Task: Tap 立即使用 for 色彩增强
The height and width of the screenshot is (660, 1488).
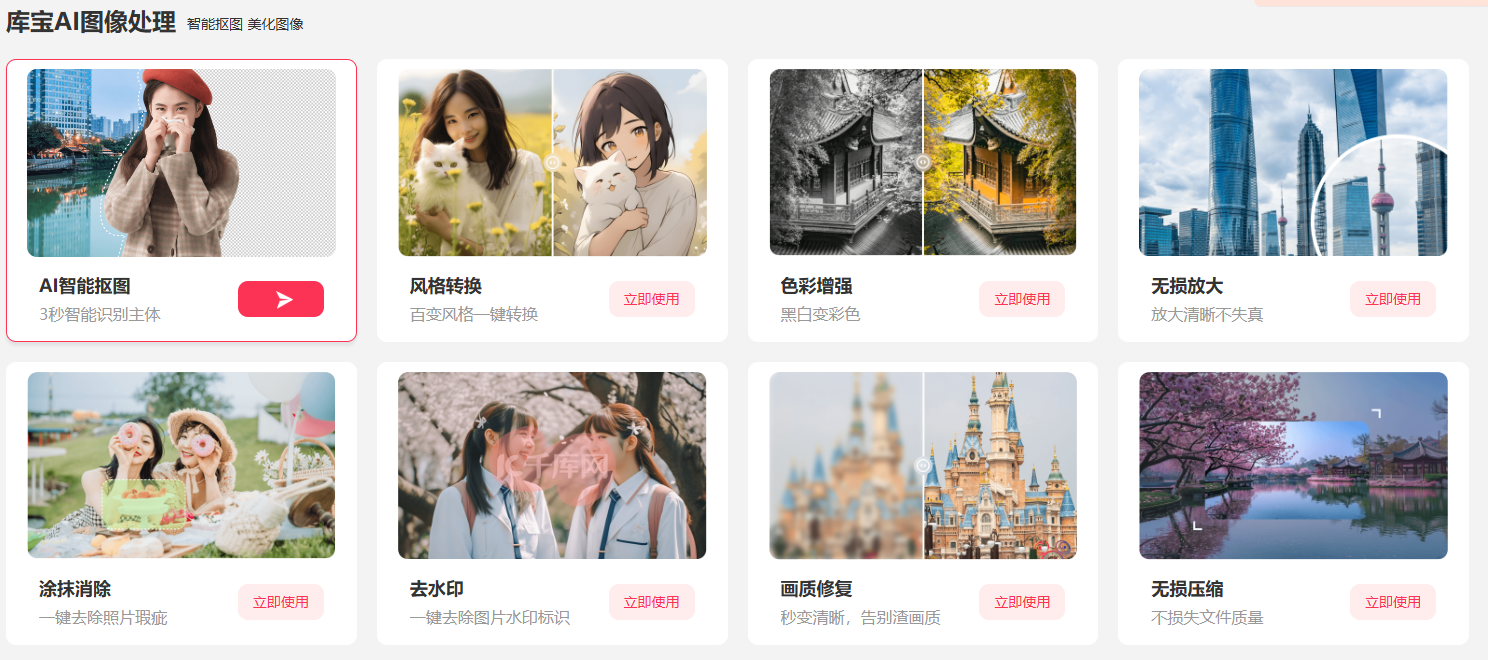Action: pyautogui.click(x=1021, y=299)
